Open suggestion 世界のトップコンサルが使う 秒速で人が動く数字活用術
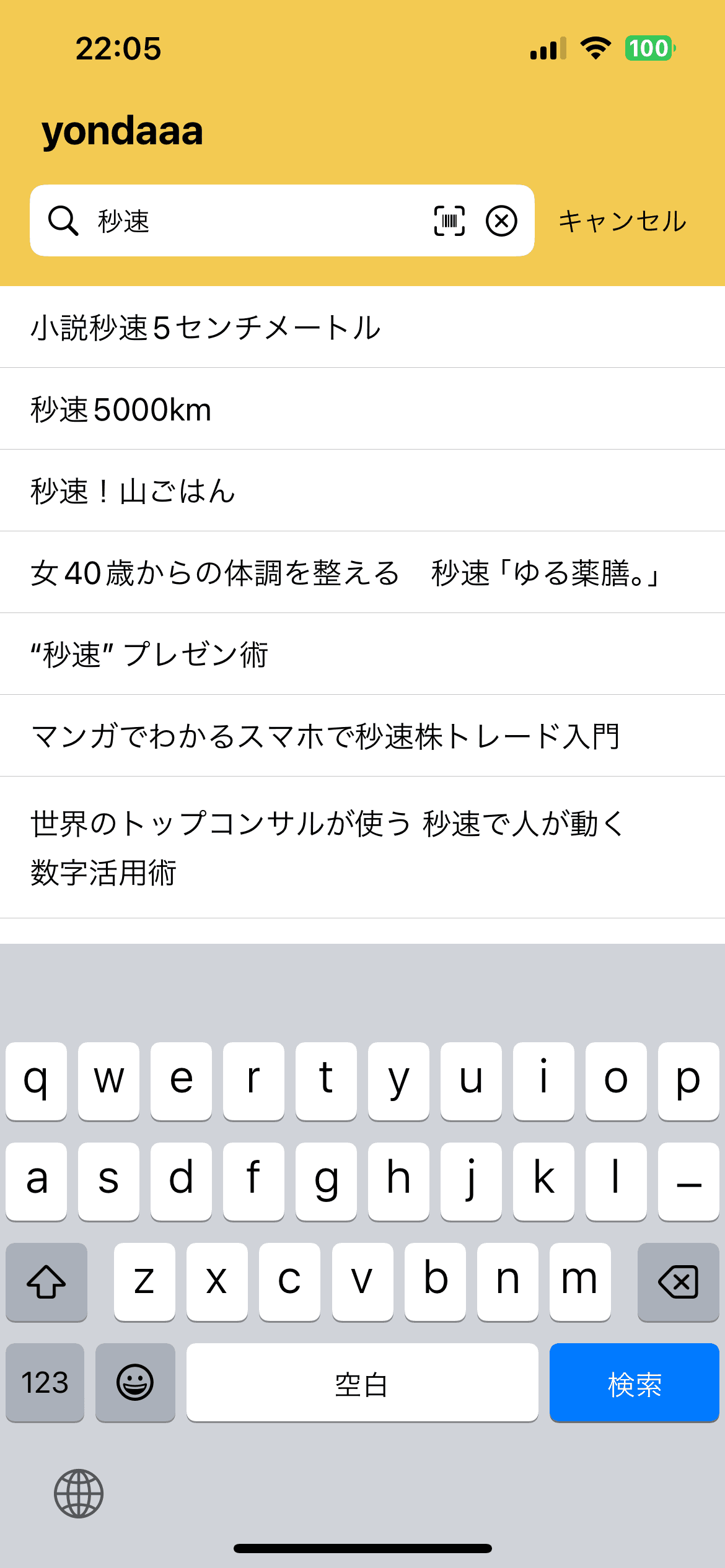Screen dimensions: 725x1568 coord(362,848)
